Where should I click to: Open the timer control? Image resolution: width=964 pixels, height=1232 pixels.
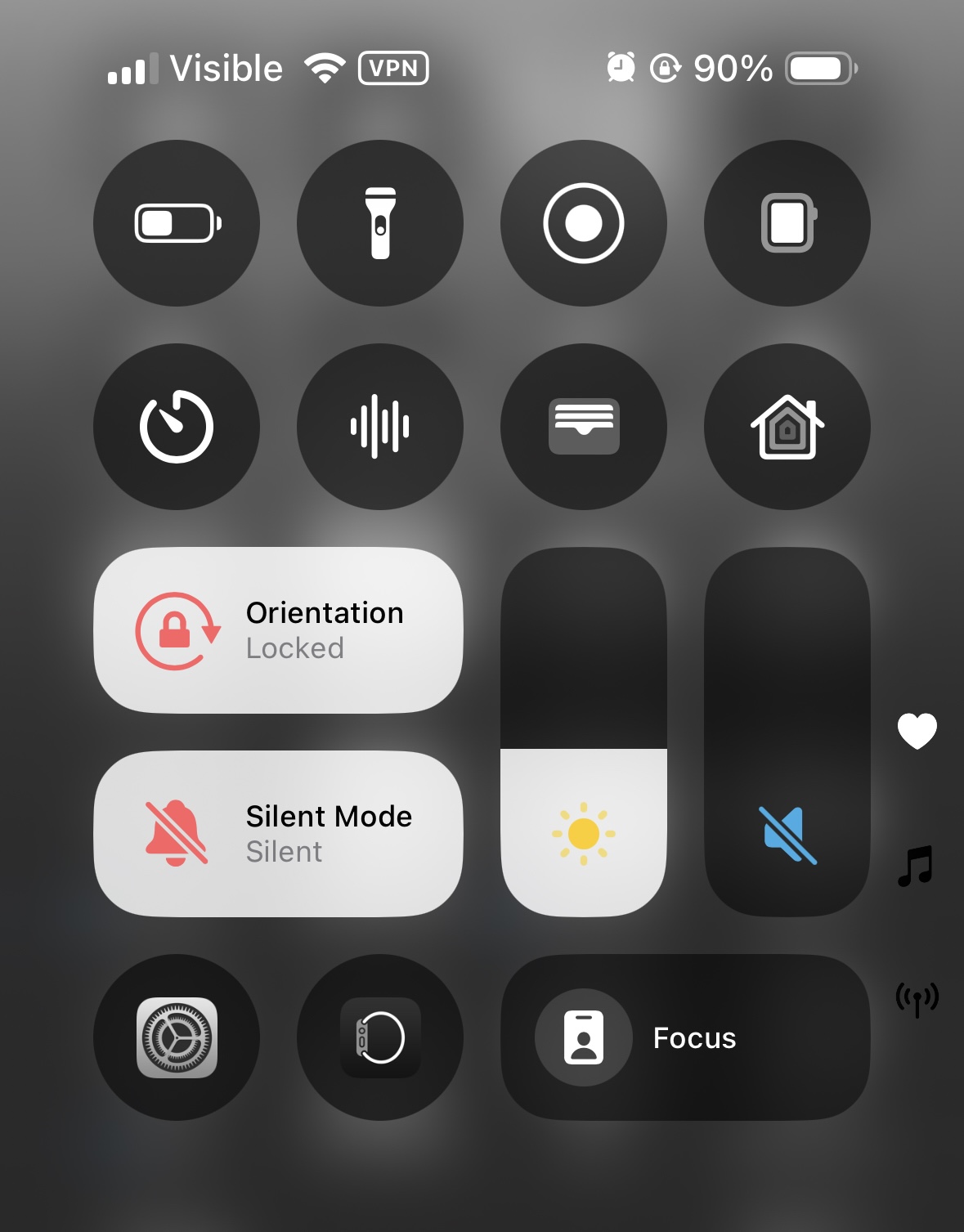pos(177,427)
